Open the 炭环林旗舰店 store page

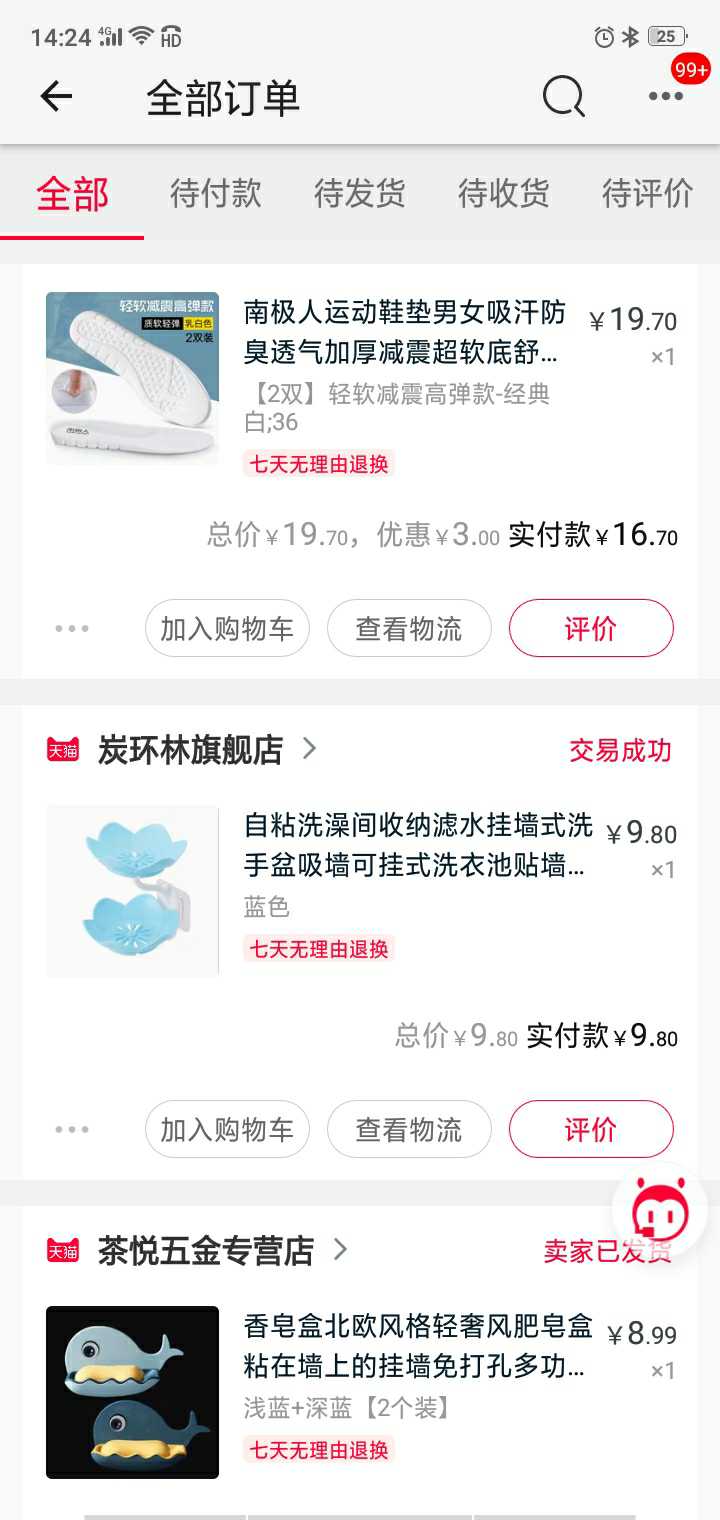190,749
